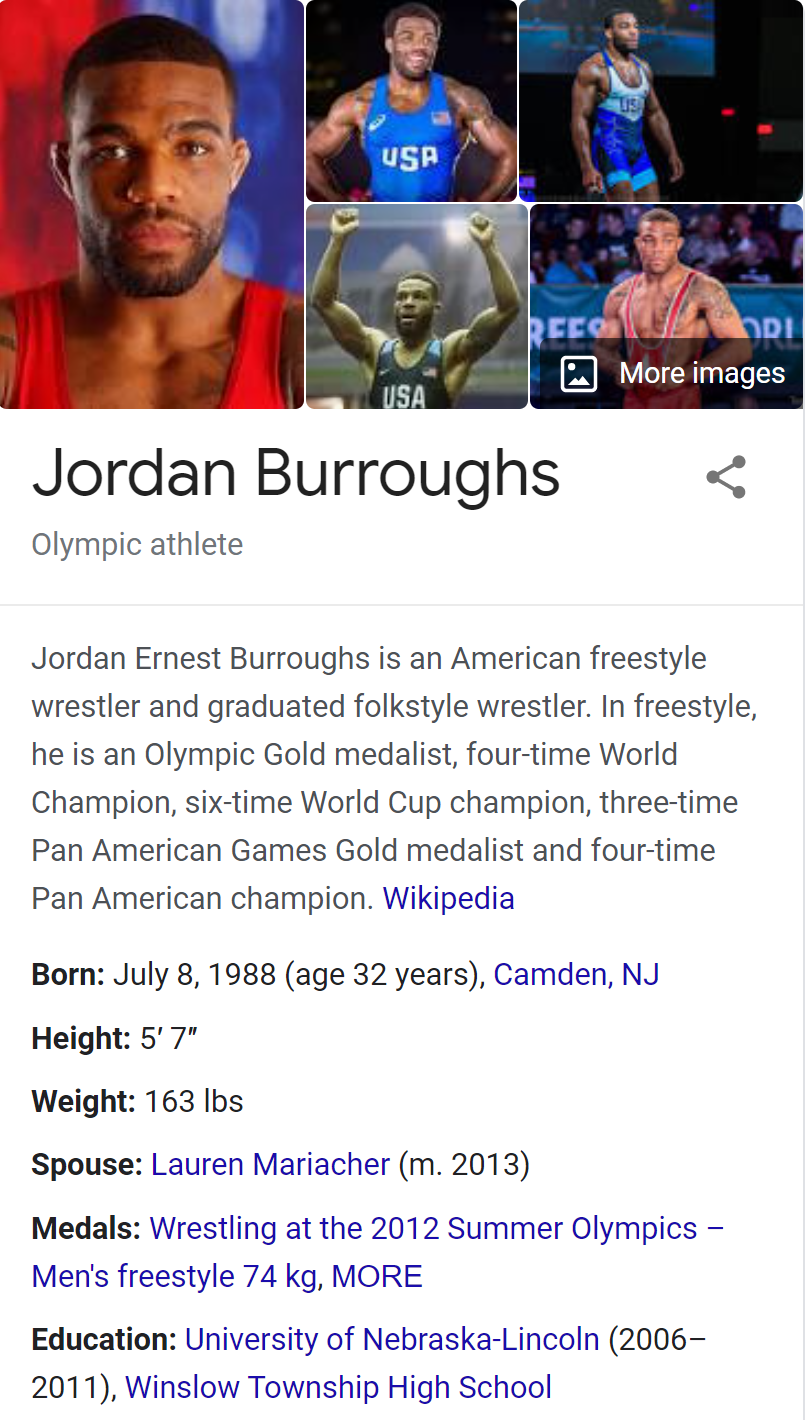
Task: Open Lauren Mariacher's link
Action: tap(270, 1165)
